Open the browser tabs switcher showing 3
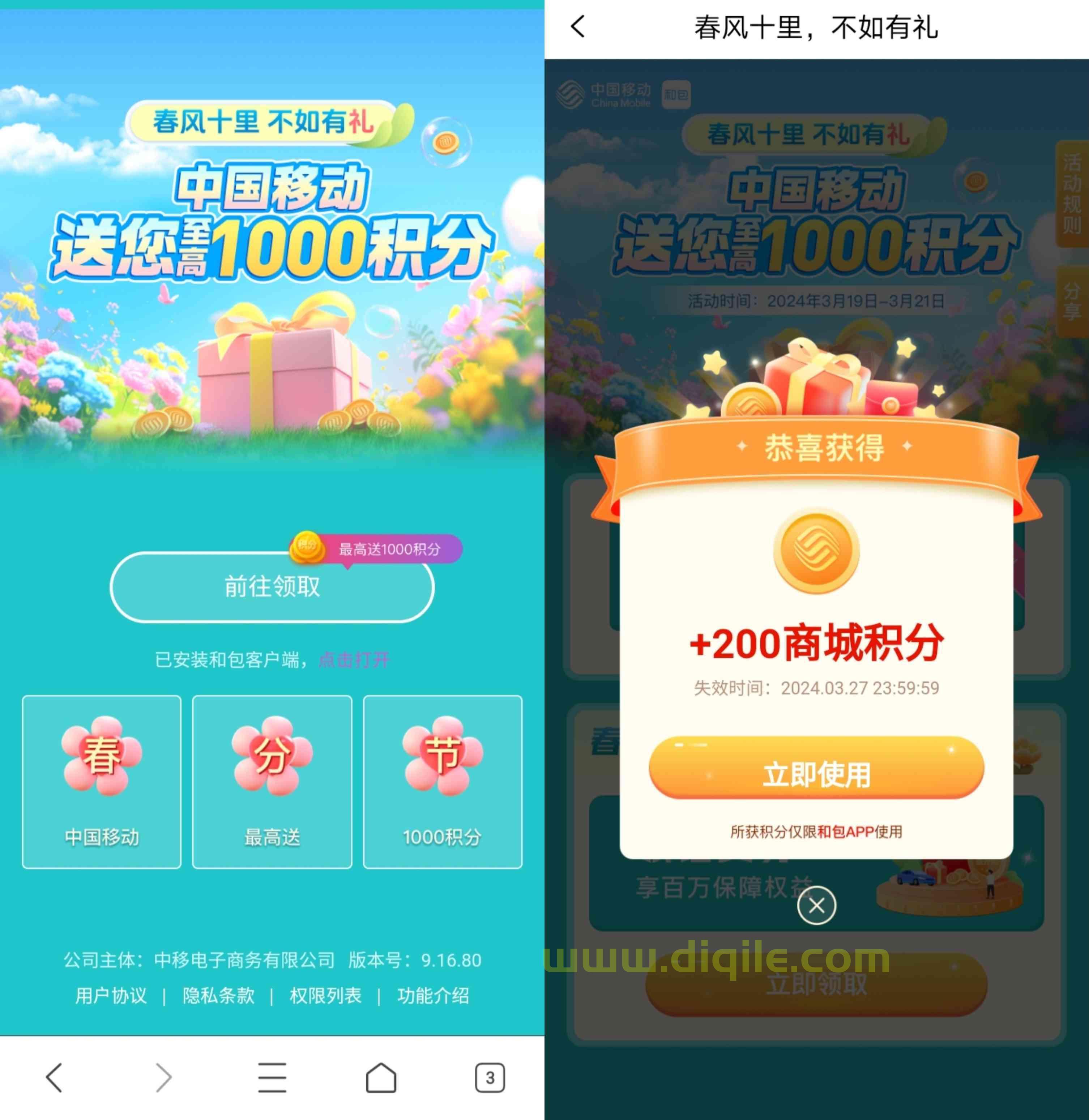This screenshot has width=1089, height=1120. point(490,1078)
